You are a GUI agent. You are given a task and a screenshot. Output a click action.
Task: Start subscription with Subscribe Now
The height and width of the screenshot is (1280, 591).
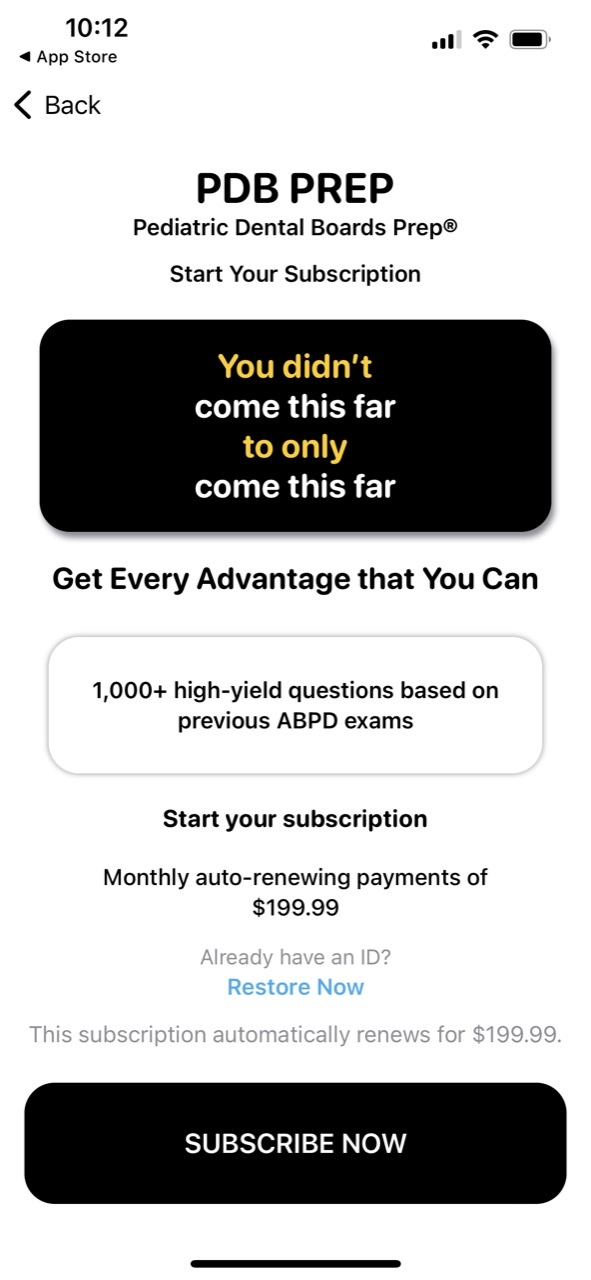(295, 1143)
